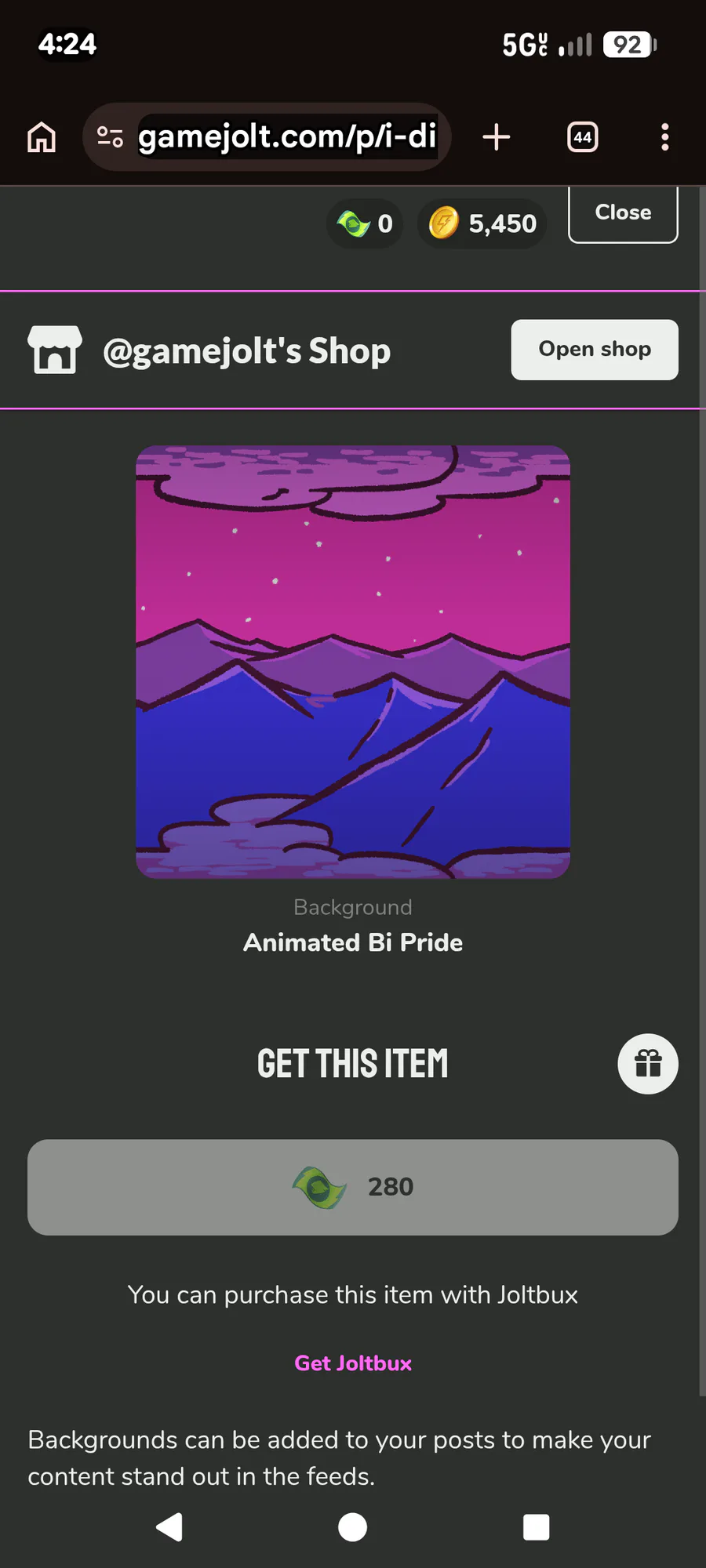Viewport: 706px width, 1568px height.
Task: Open the tab switcher showing 44 tabs
Action: pos(582,137)
